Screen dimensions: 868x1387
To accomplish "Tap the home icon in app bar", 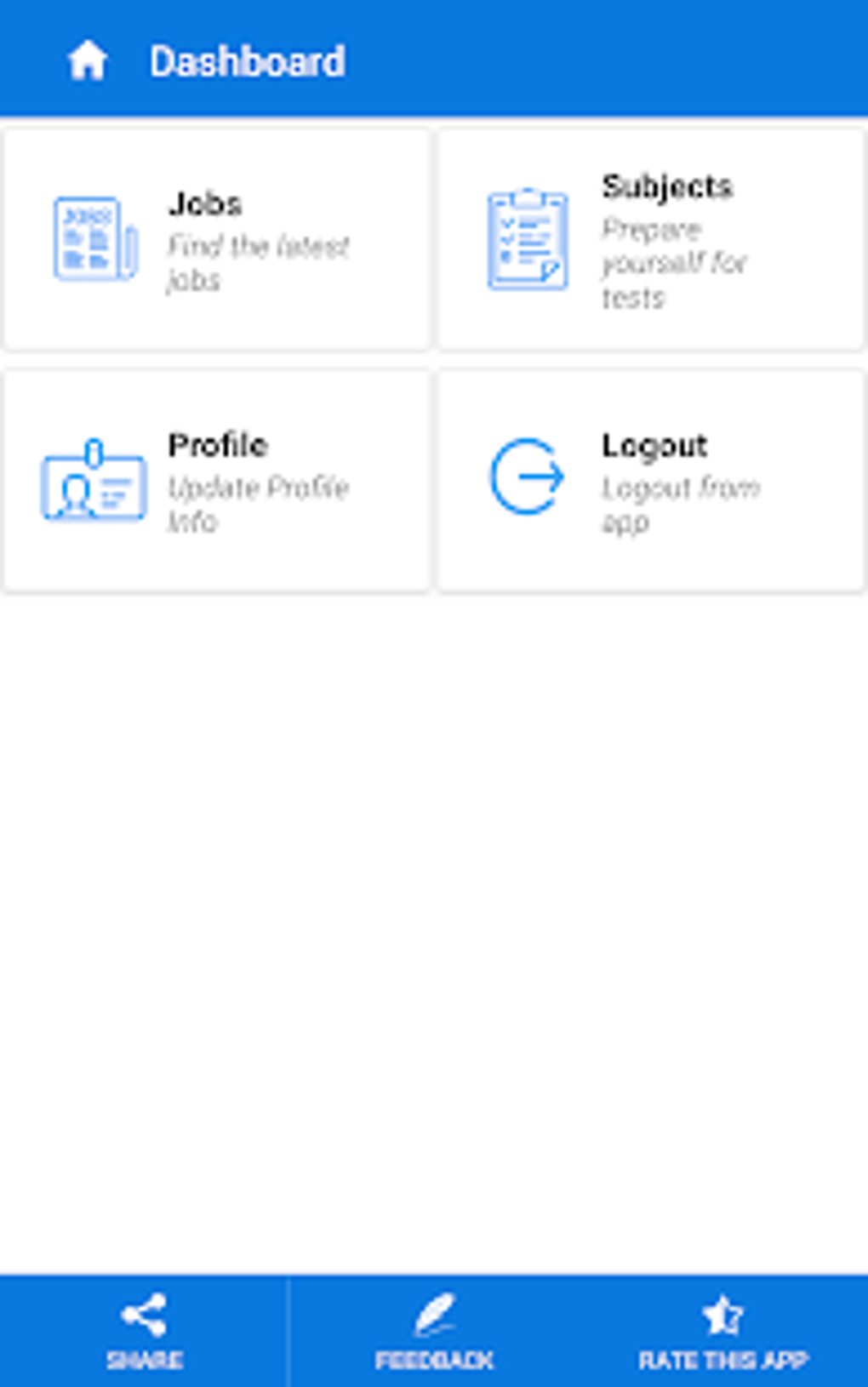I will coord(87,61).
